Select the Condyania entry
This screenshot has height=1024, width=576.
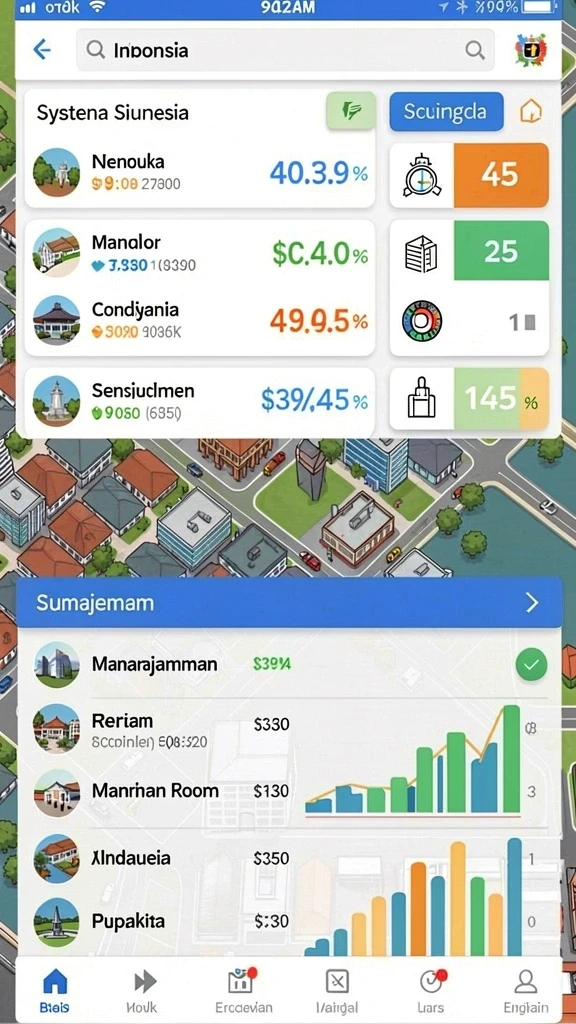click(x=200, y=320)
